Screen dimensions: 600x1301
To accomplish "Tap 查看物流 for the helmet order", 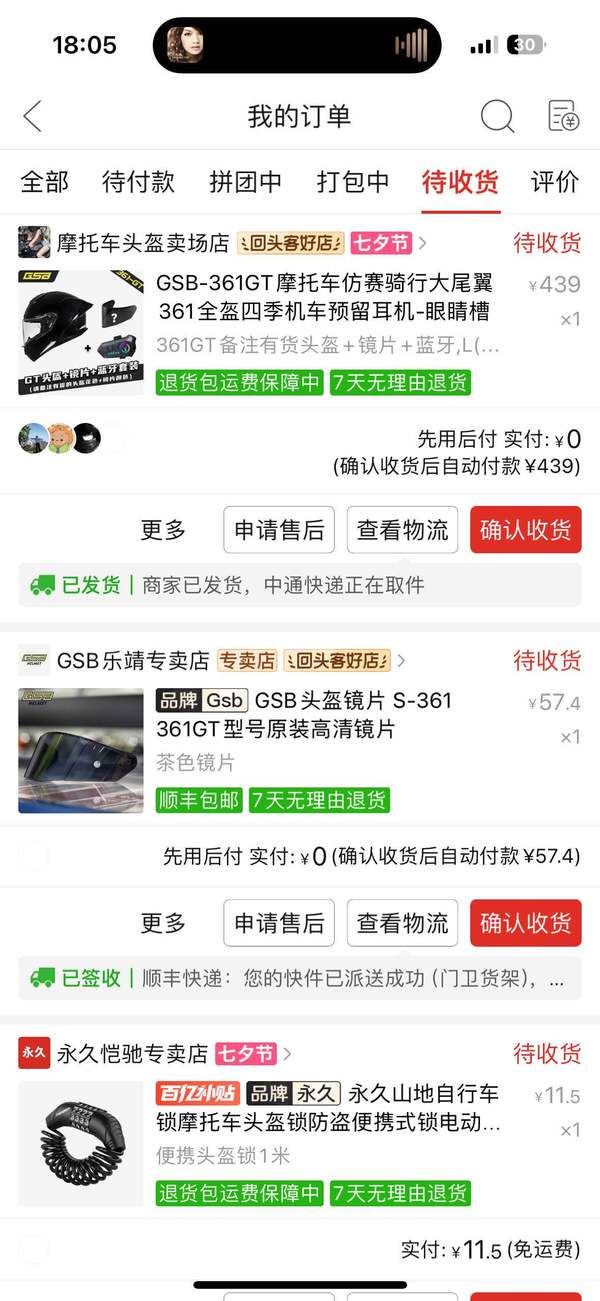I will tap(402, 530).
